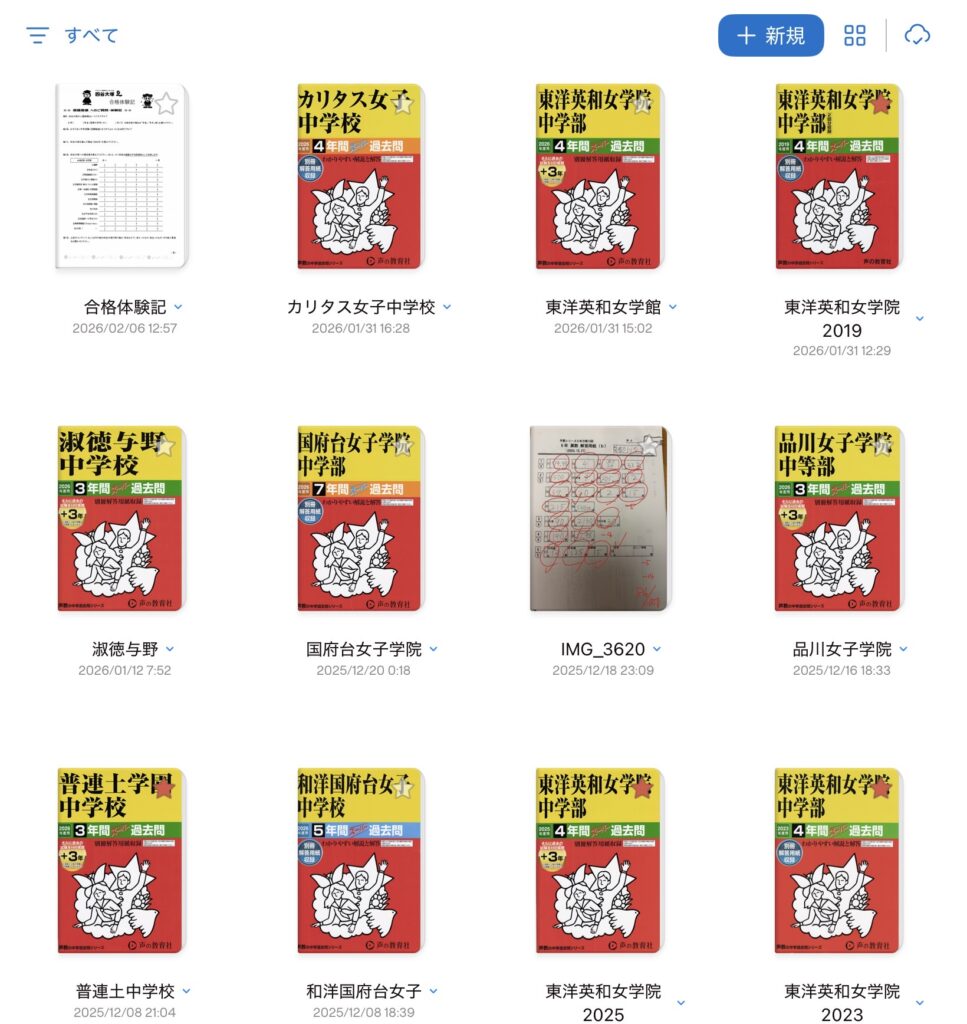Viewport: 967px width, 1024px height.
Task: Open the 品川女子学院 book
Action: (838, 519)
